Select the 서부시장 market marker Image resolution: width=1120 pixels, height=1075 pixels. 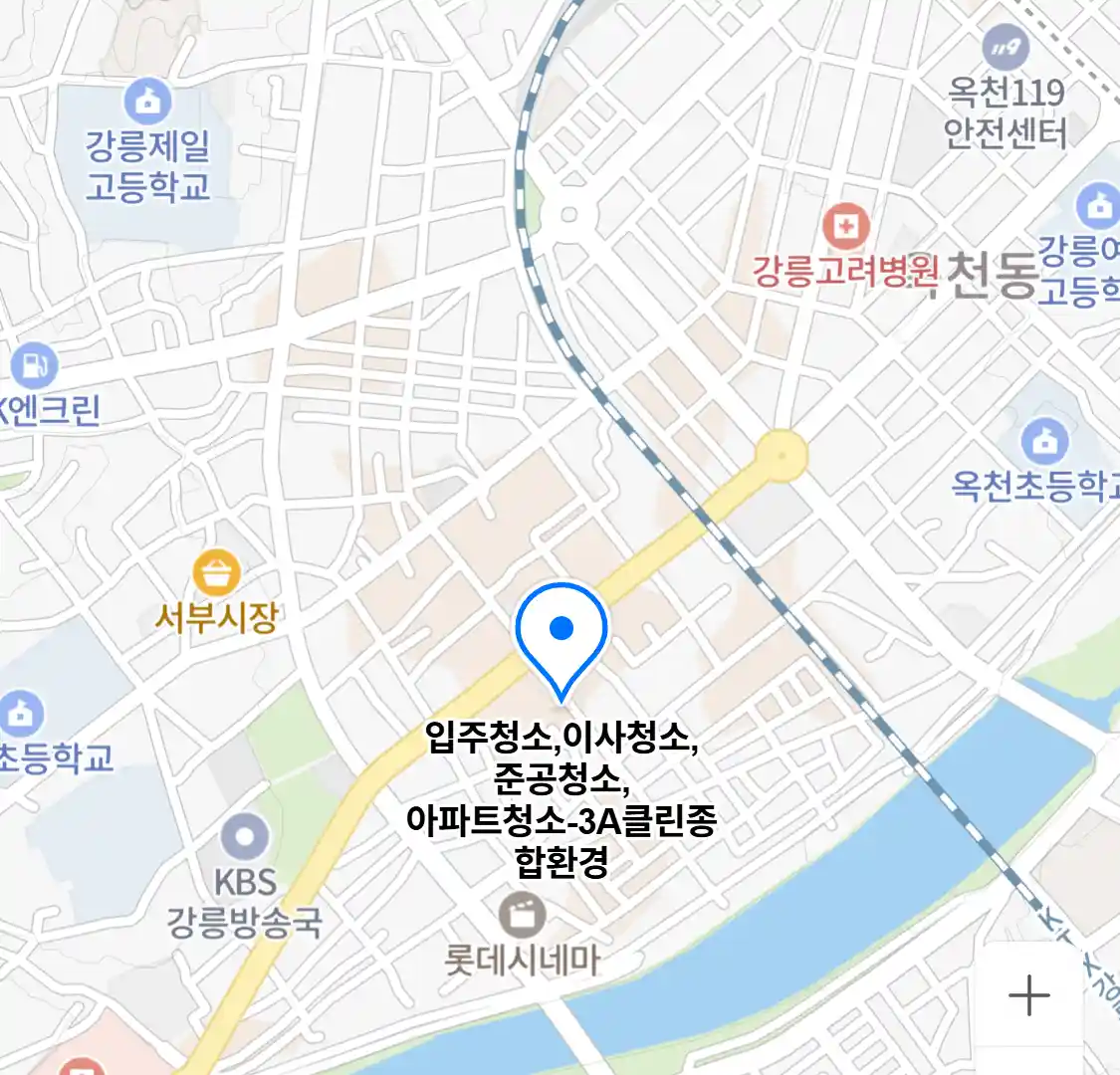tap(216, 573)
